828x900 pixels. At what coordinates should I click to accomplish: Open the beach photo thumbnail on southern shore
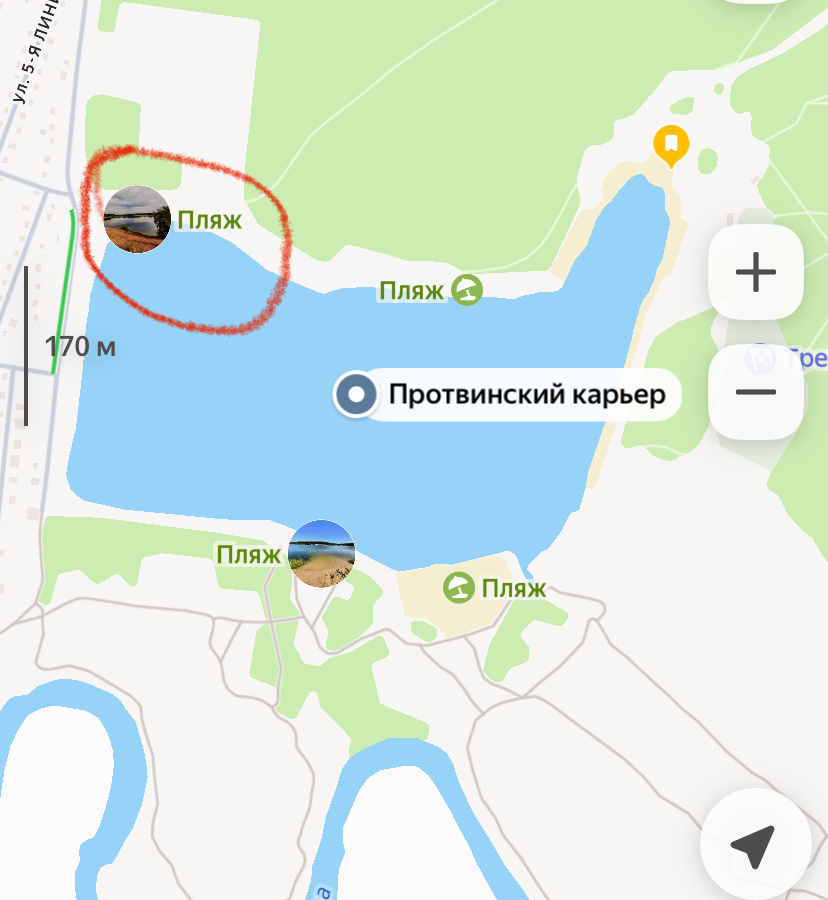click(322, 554)
